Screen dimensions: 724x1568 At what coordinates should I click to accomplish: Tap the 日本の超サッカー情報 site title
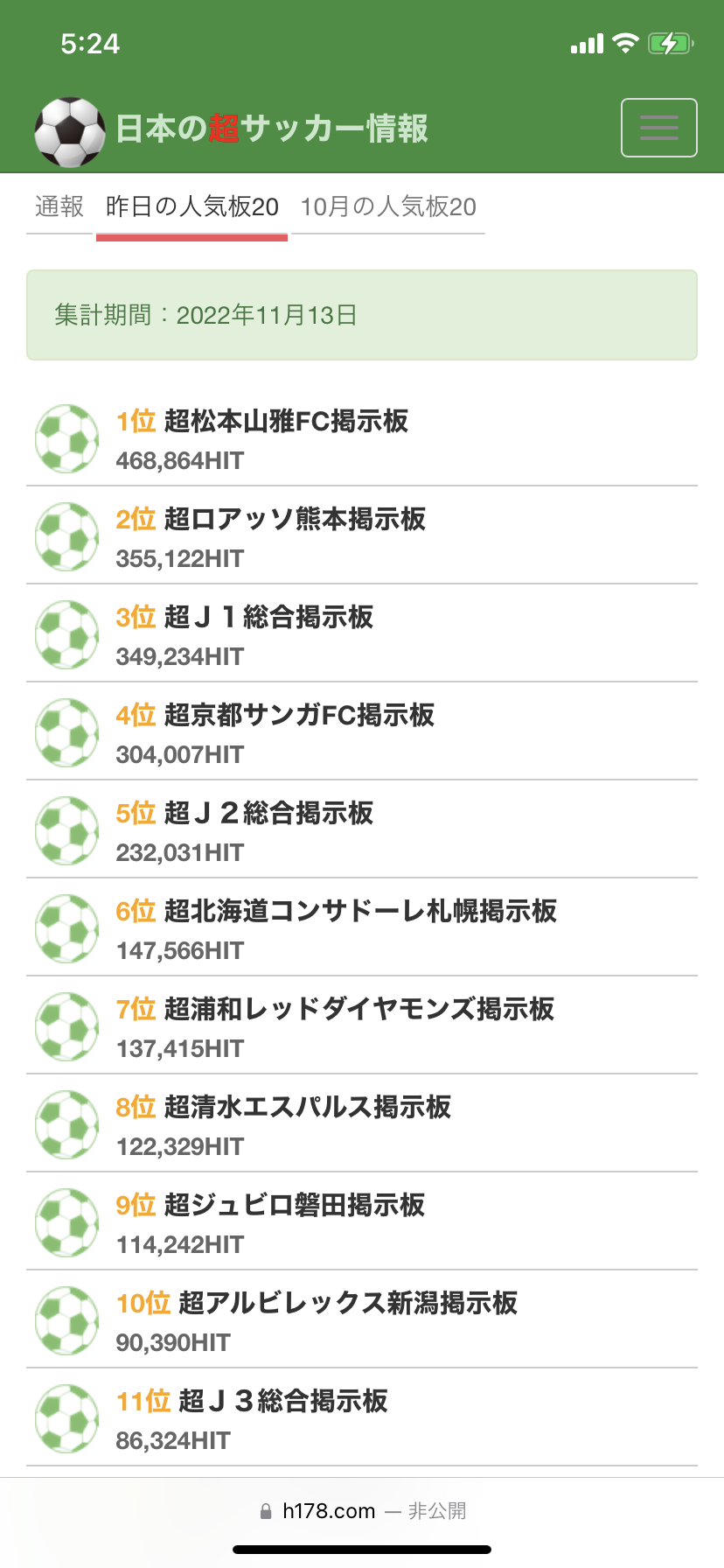tap(272, 129)
